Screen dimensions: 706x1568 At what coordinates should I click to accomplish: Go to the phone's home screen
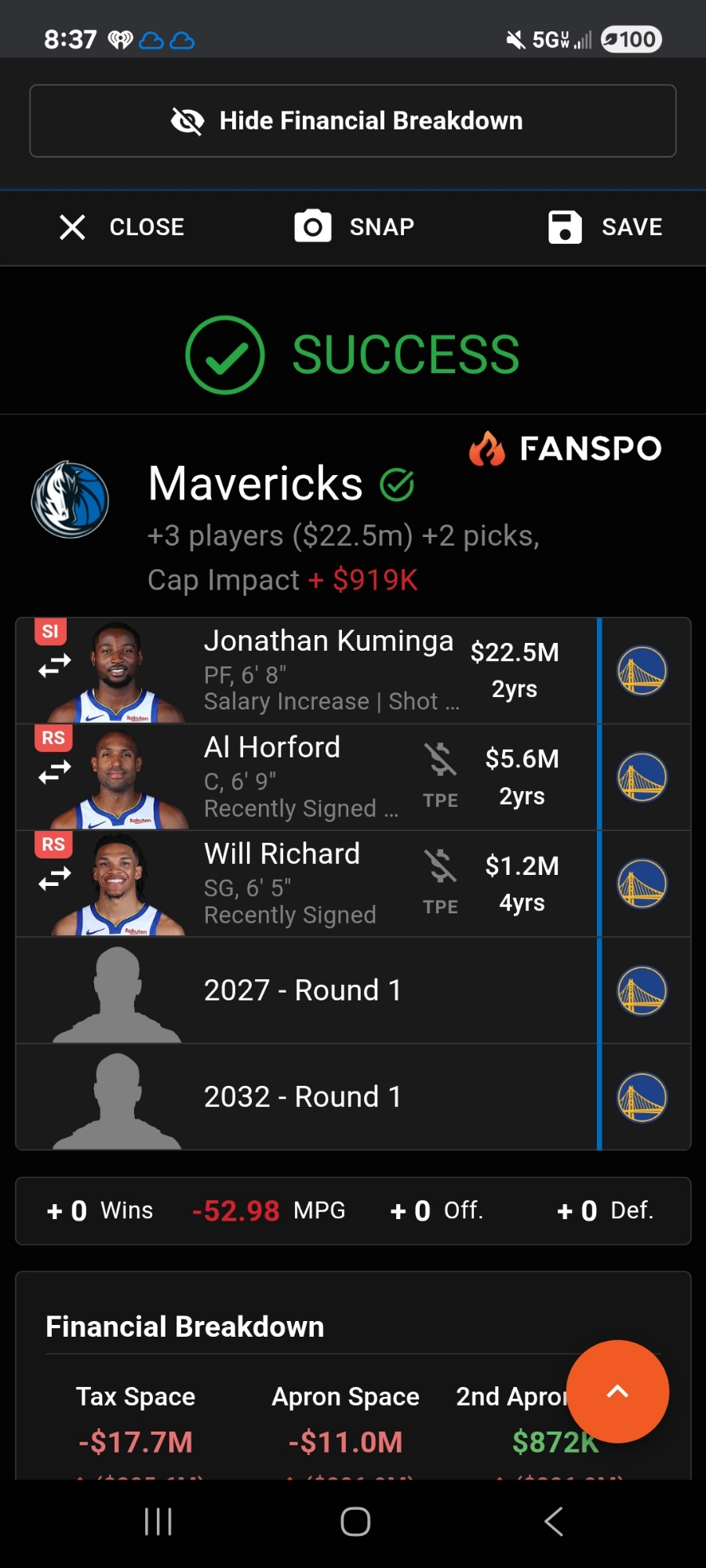tap(355, 1522)
